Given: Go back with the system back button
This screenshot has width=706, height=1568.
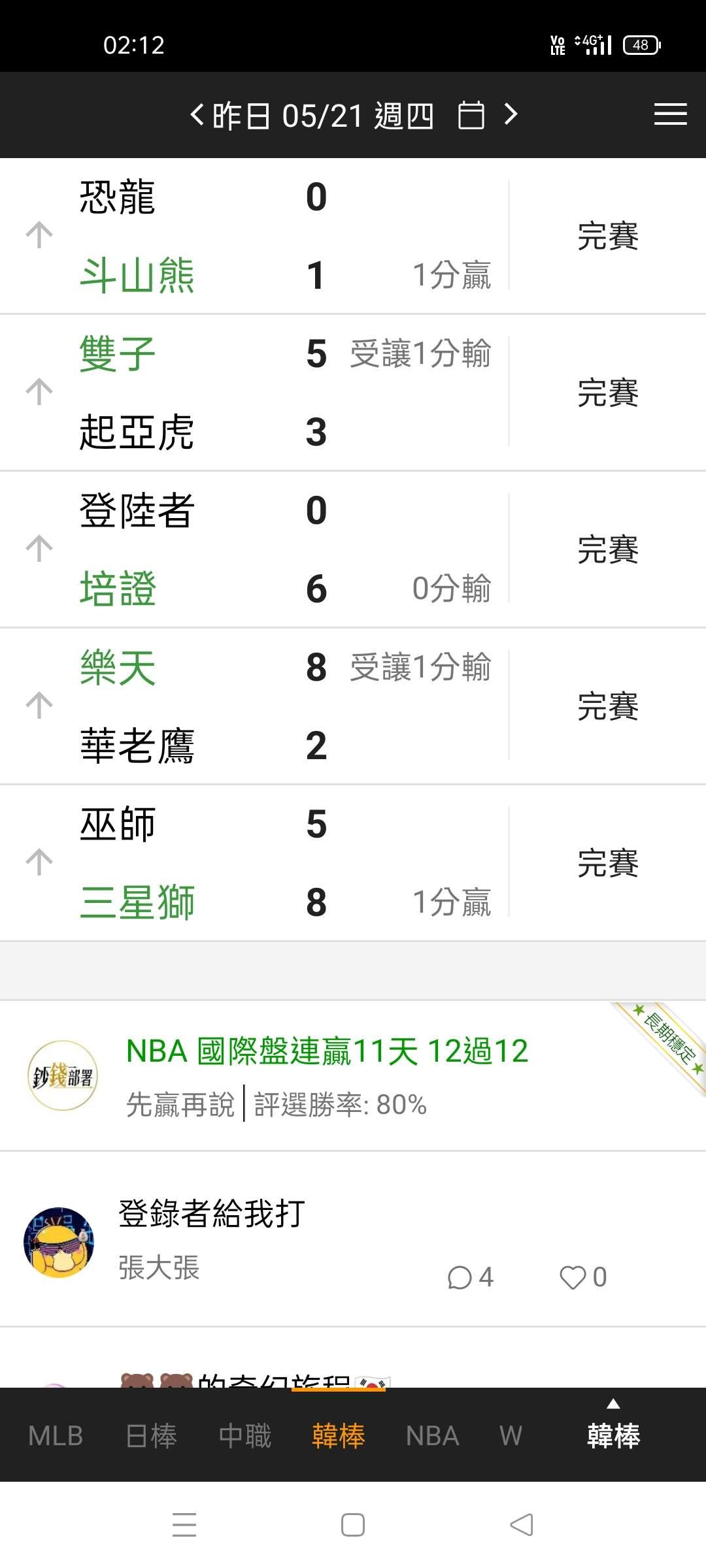Looking at the screenshot, I should click(522, 1525).
